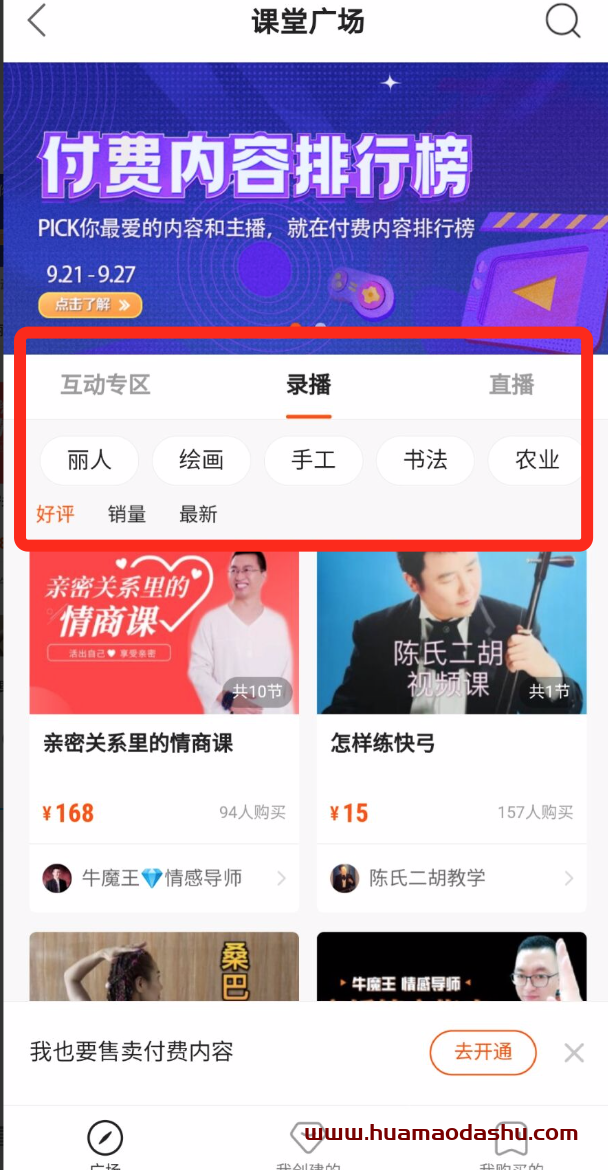Tap 去开通 to sell paid content
The image size is (608, 1170).
pos(483,1052)
